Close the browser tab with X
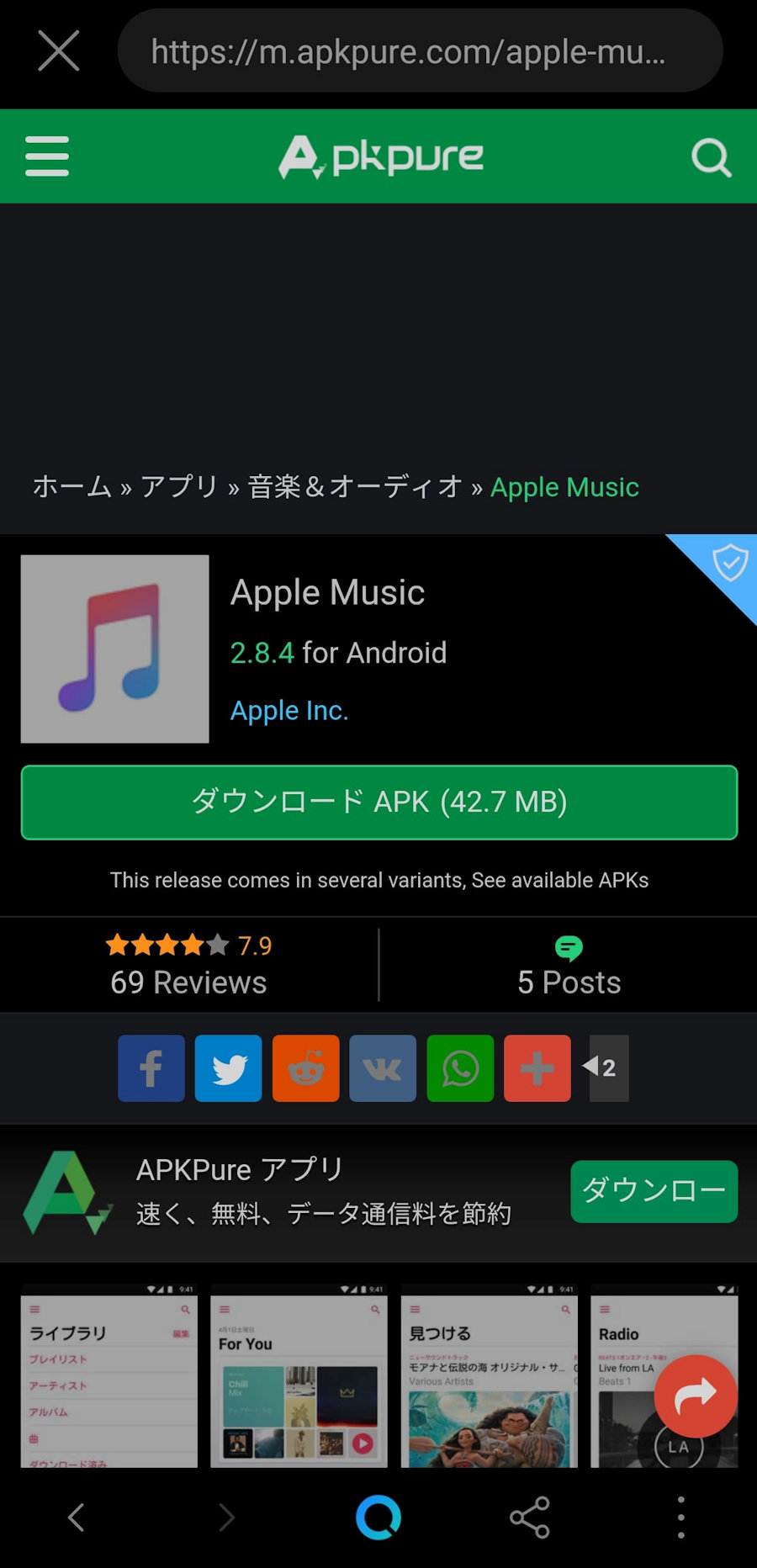 point(58,50)
